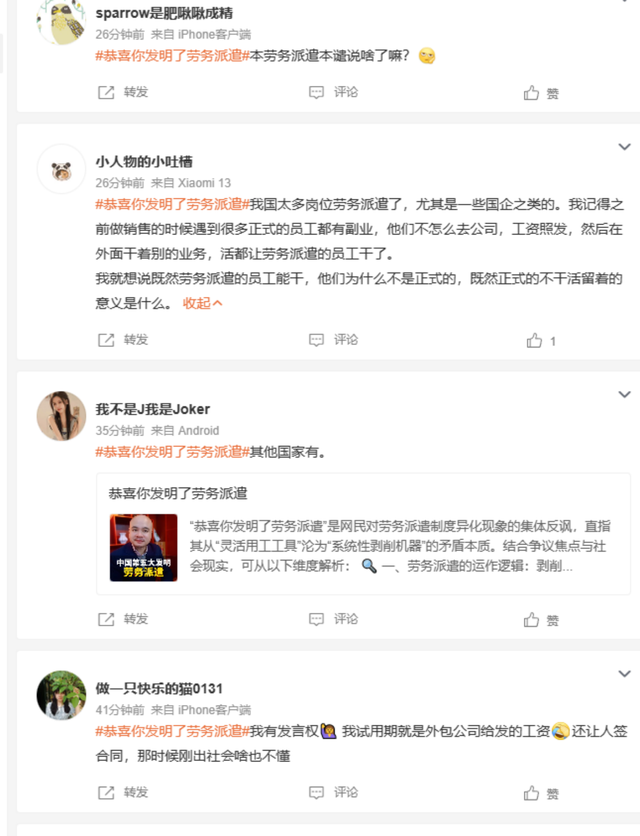Image resolution: width=640 pixels, height=836 pixels.
Task: Repost 小人物的小吐槽's post
Action: coord(123,340)
